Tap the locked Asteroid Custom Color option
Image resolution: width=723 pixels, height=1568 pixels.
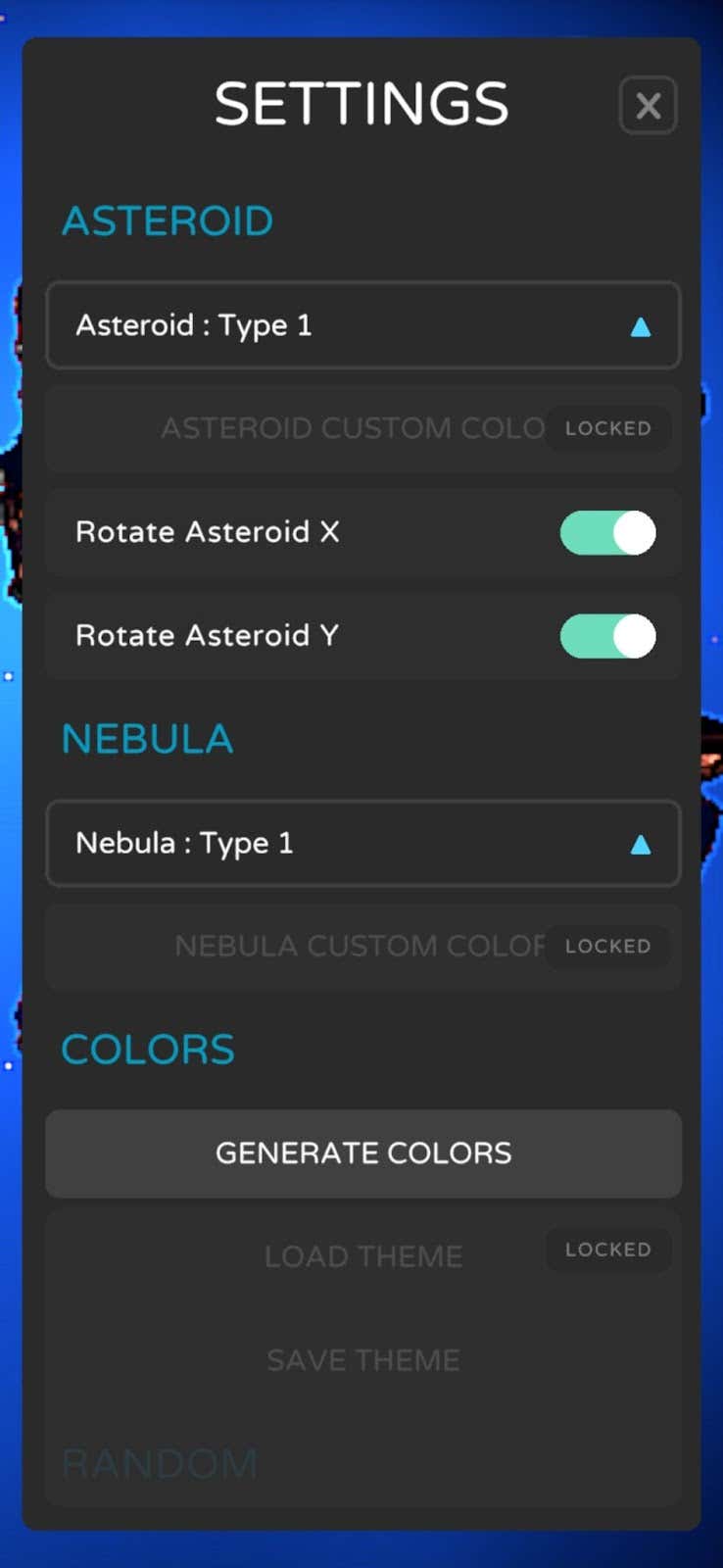353,429
